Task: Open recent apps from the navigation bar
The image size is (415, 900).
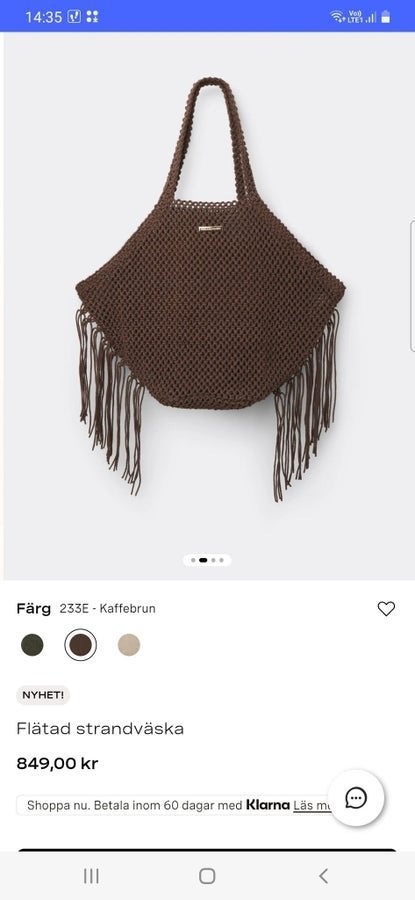Action: pos(91,876)
